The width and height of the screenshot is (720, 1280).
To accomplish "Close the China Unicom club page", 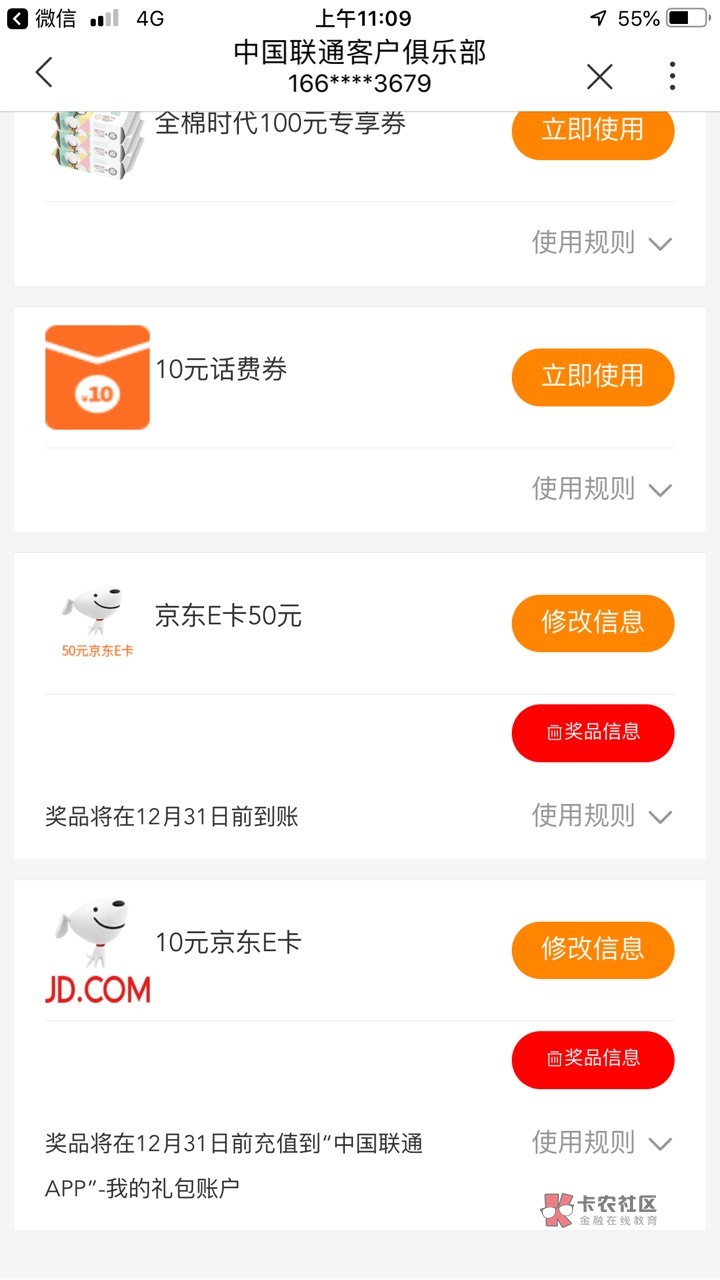I will click(599, 76).
